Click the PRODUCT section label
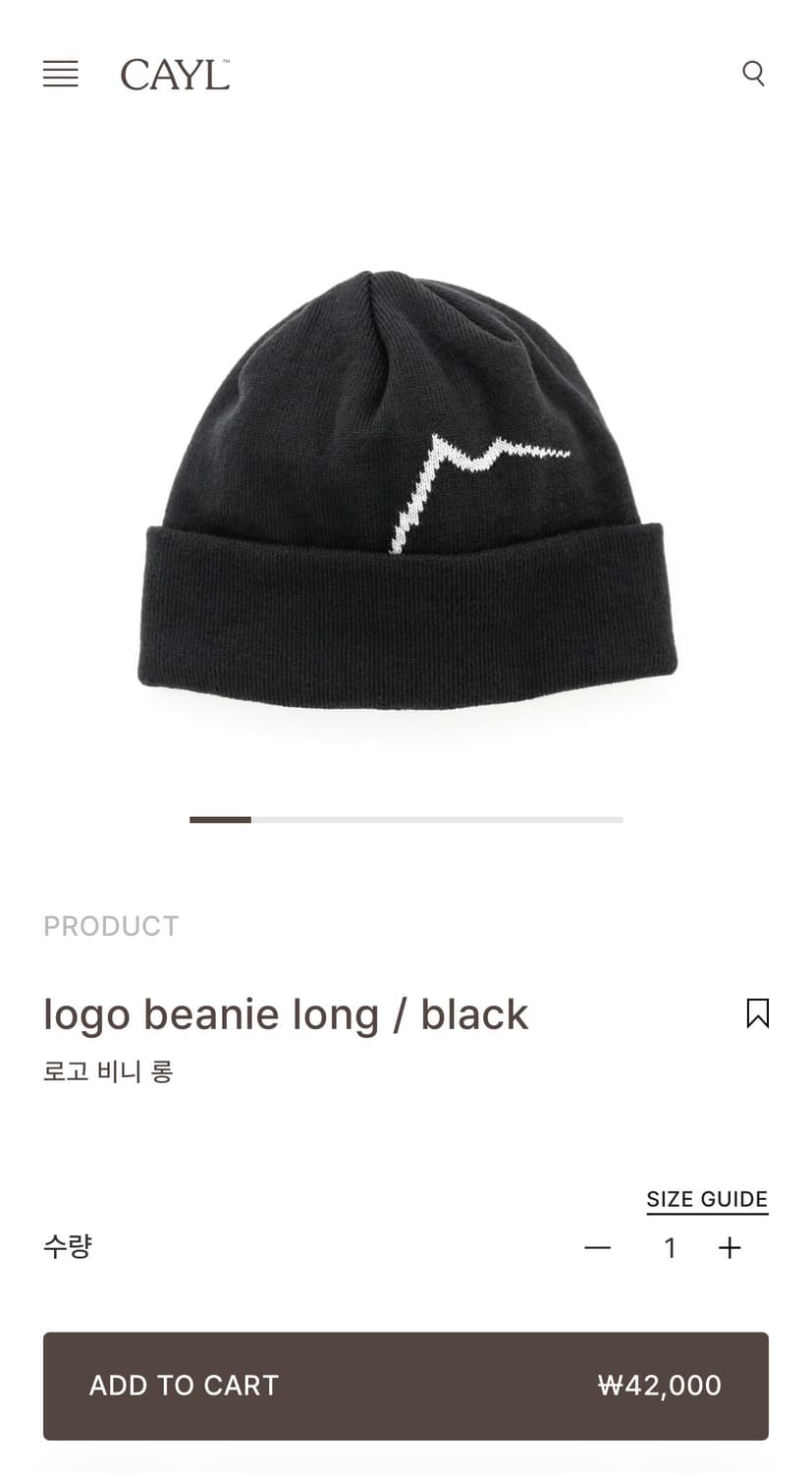The image size is (812, 1473). point(111,925)
